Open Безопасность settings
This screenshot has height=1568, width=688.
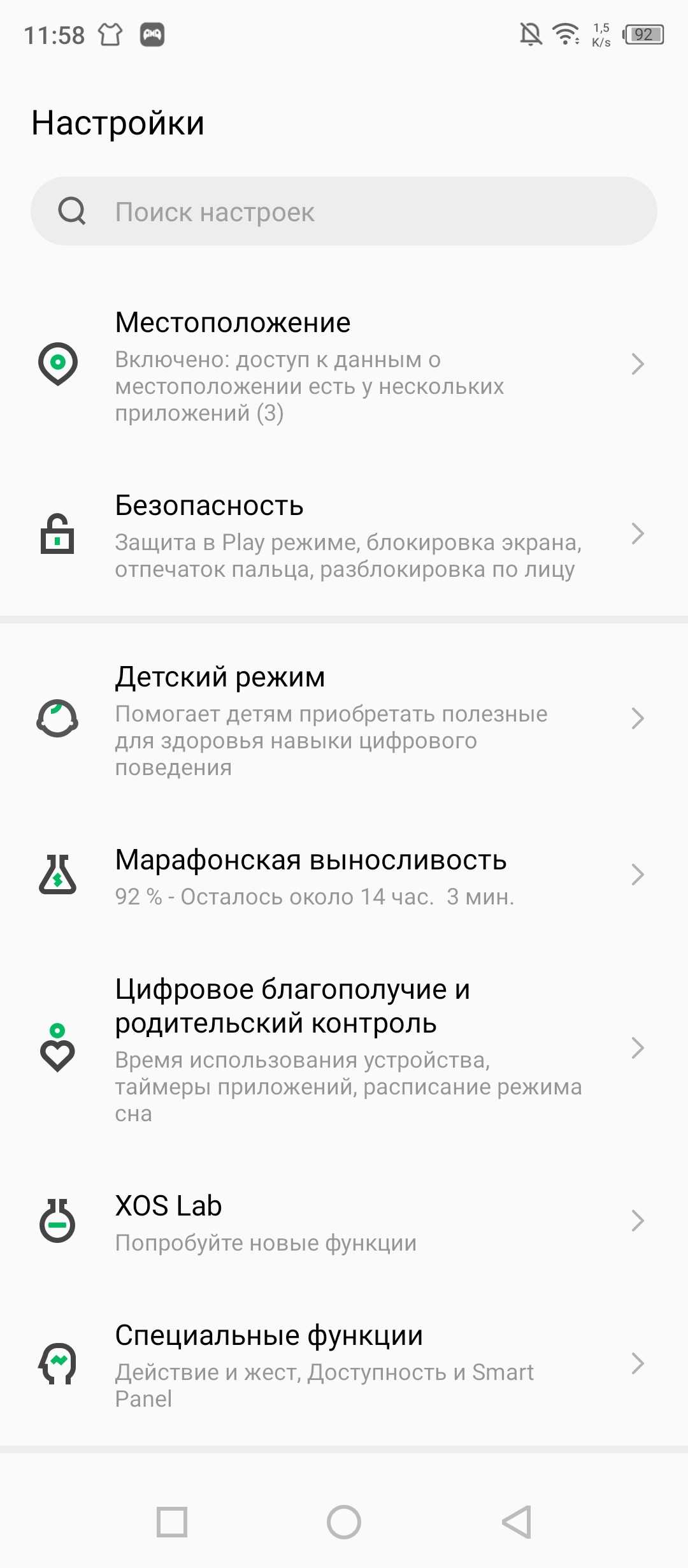[344, 535]
